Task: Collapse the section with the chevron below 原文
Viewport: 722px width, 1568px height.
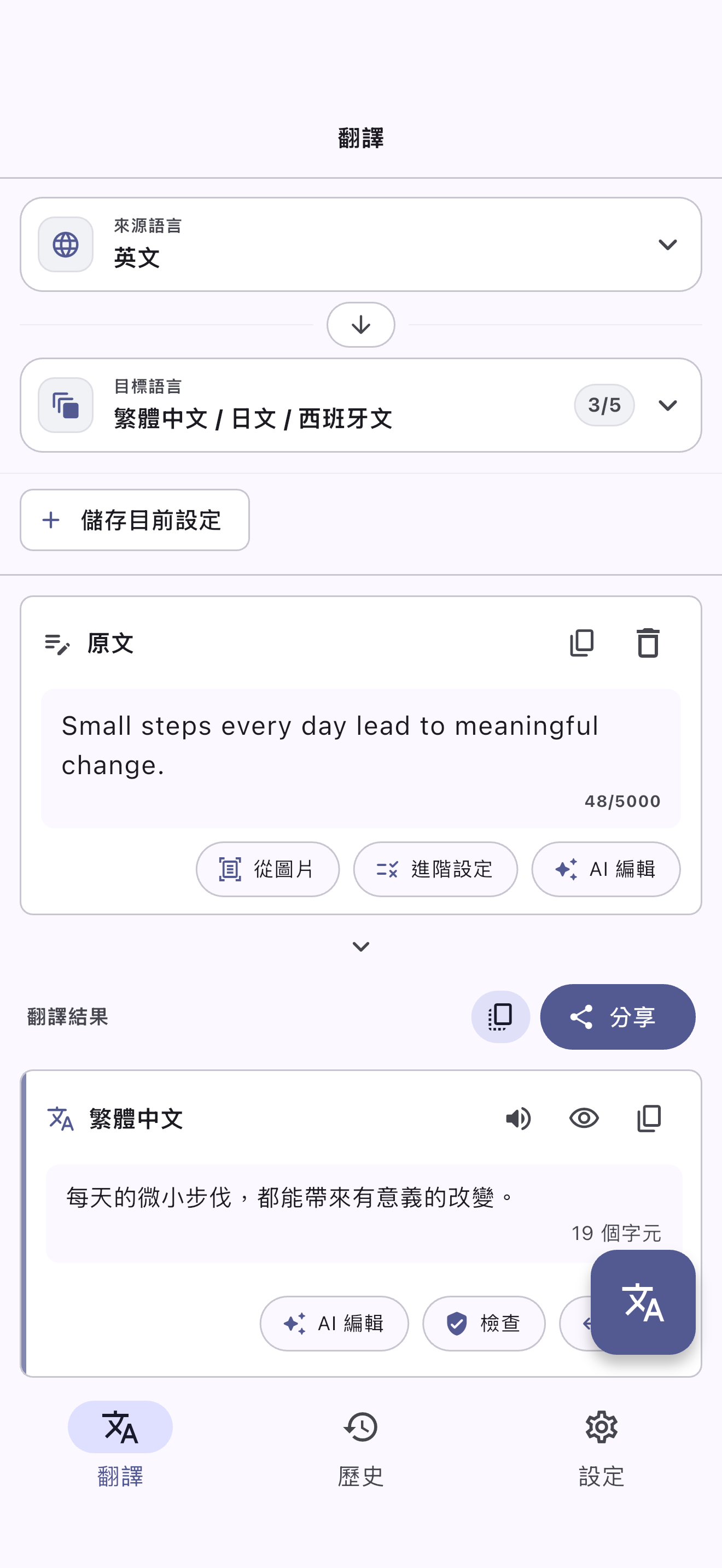Action: [360, 946]
